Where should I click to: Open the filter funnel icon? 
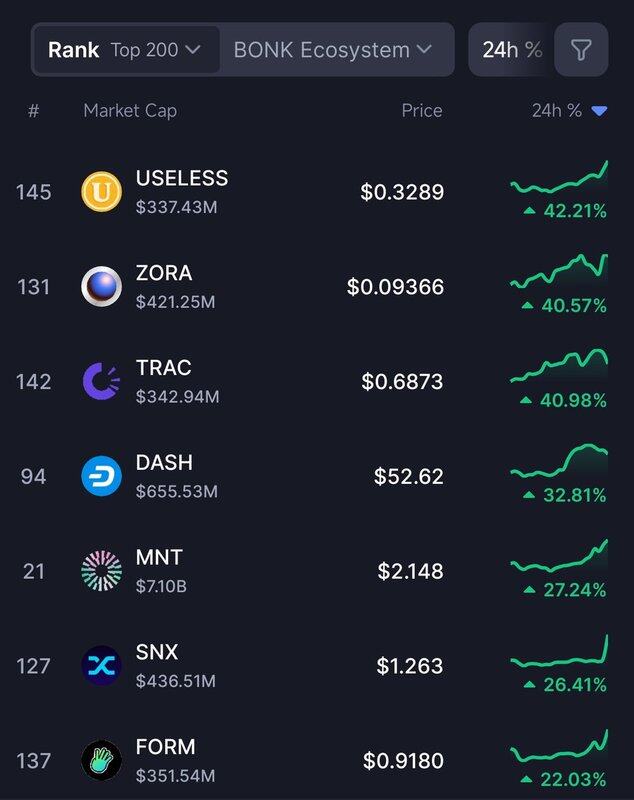(581, 49)
